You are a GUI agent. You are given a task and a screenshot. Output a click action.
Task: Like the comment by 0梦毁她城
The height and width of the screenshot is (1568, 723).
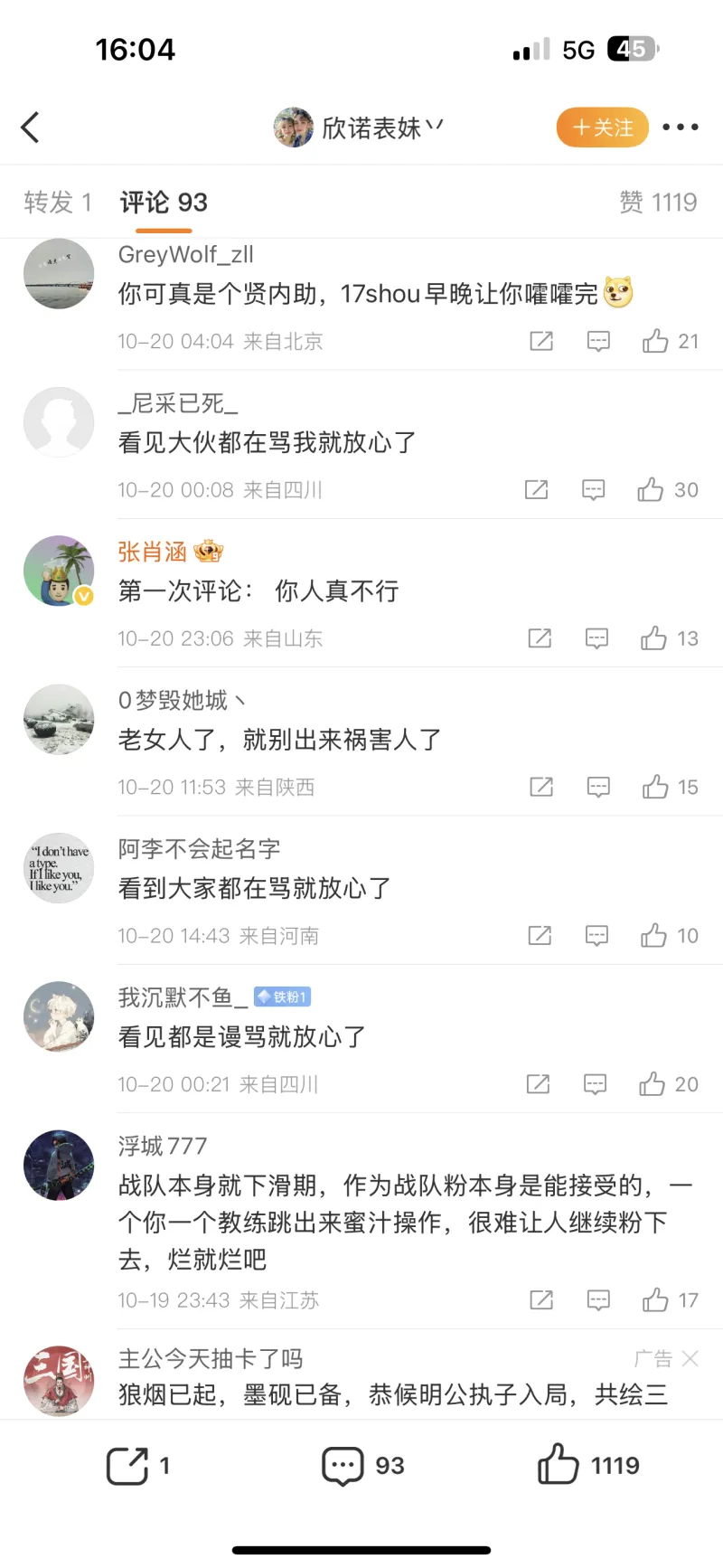656,787
